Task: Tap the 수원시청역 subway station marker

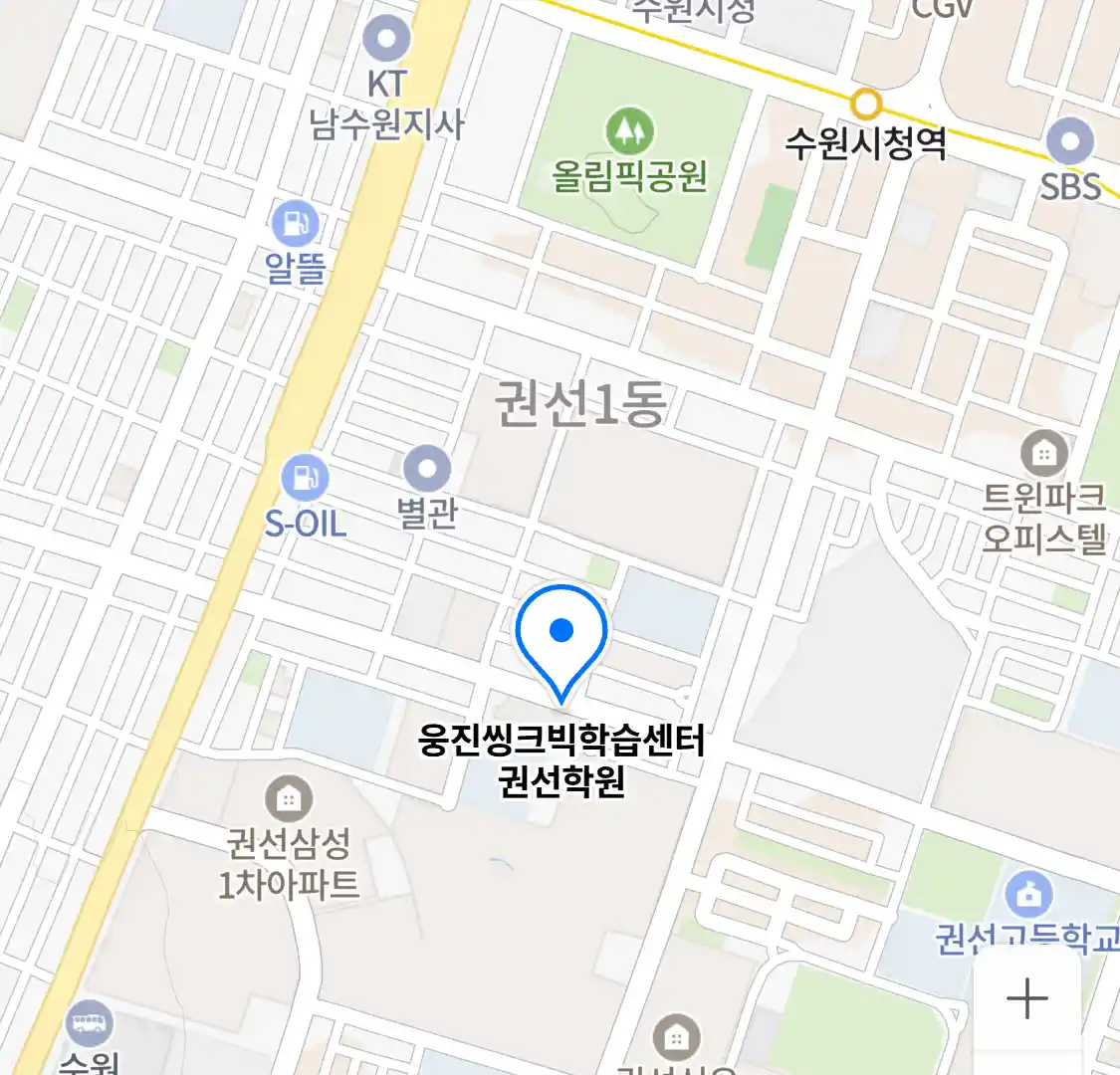Action: tap(866, 104)
